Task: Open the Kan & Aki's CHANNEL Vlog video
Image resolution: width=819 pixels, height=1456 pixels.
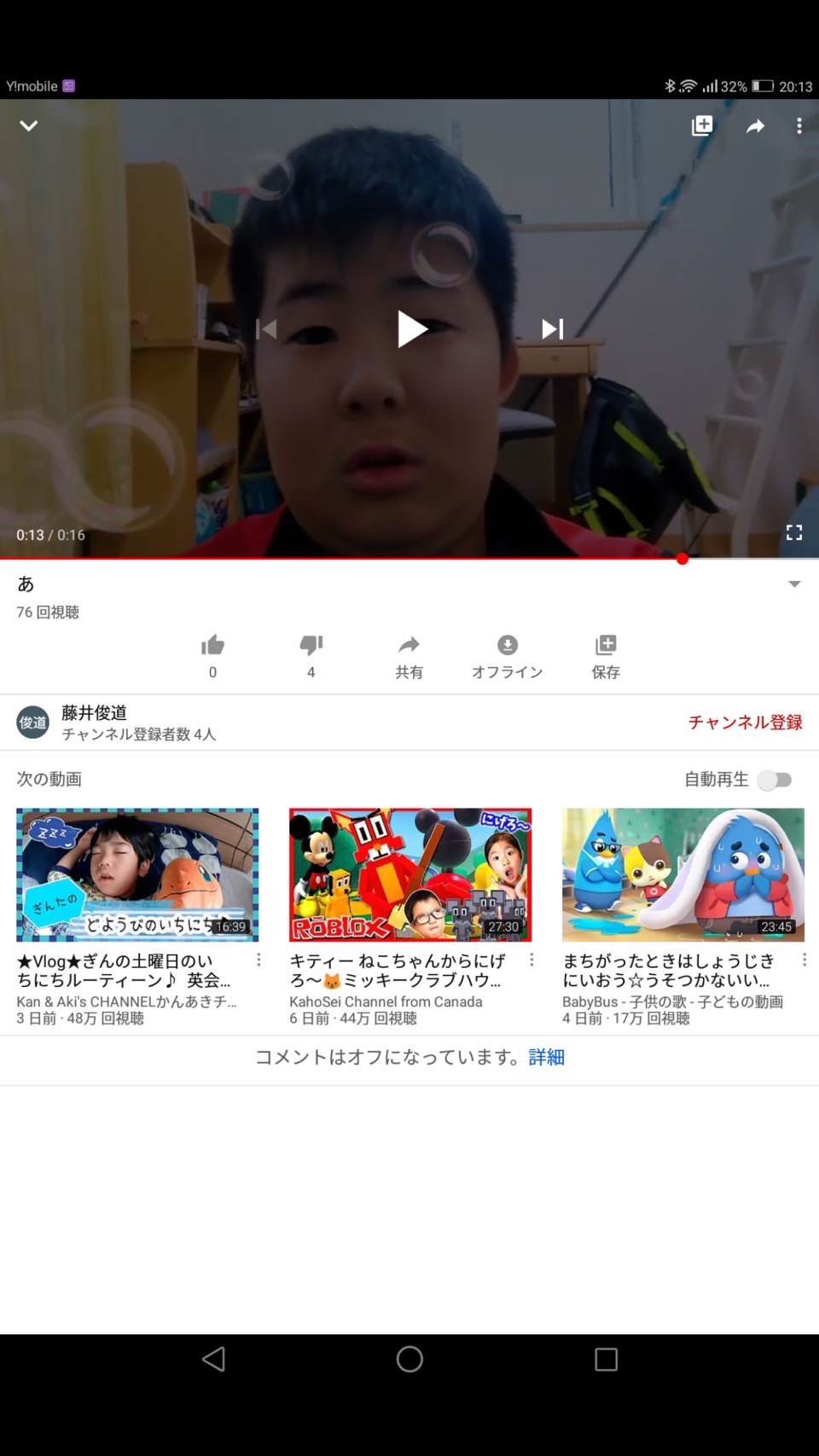Action: [137, 875]
